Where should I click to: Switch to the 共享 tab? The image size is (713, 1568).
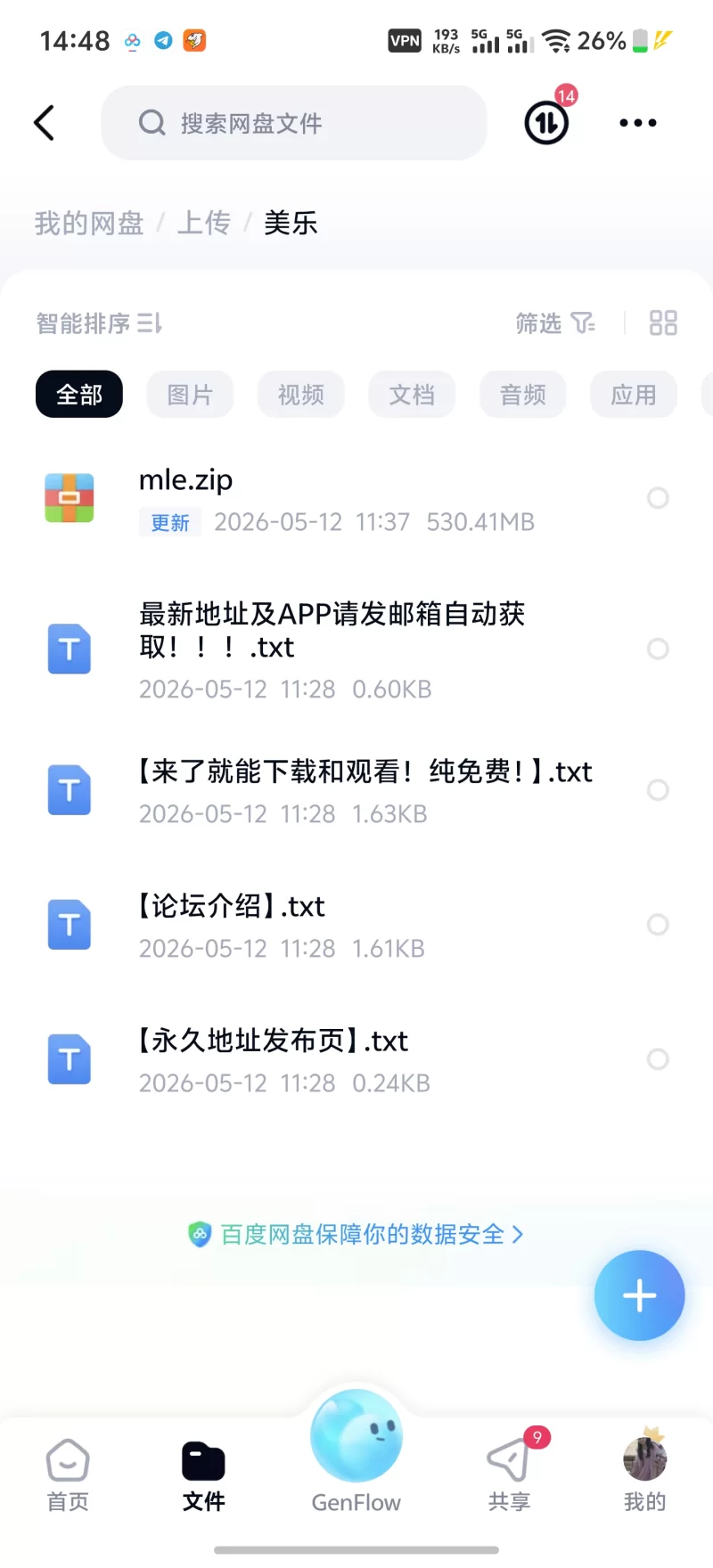510,1474
